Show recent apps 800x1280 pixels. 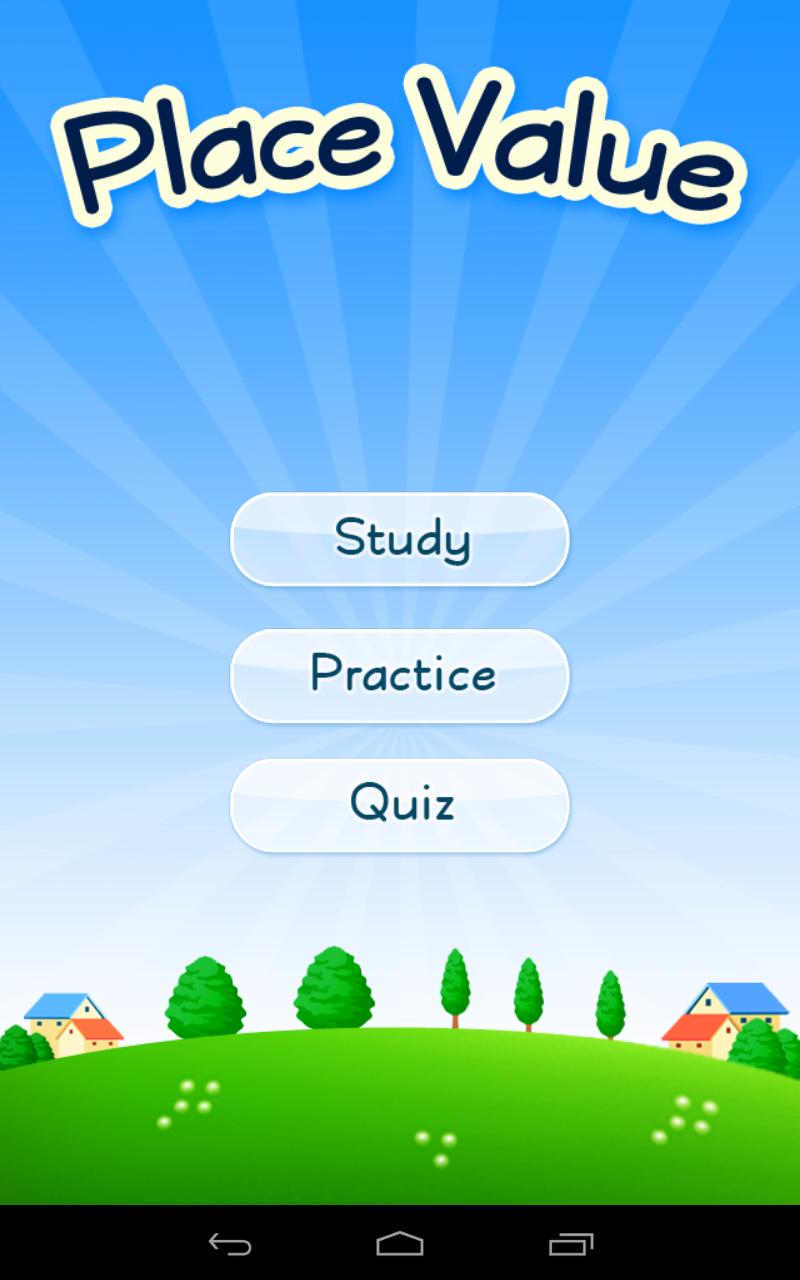571,1244
